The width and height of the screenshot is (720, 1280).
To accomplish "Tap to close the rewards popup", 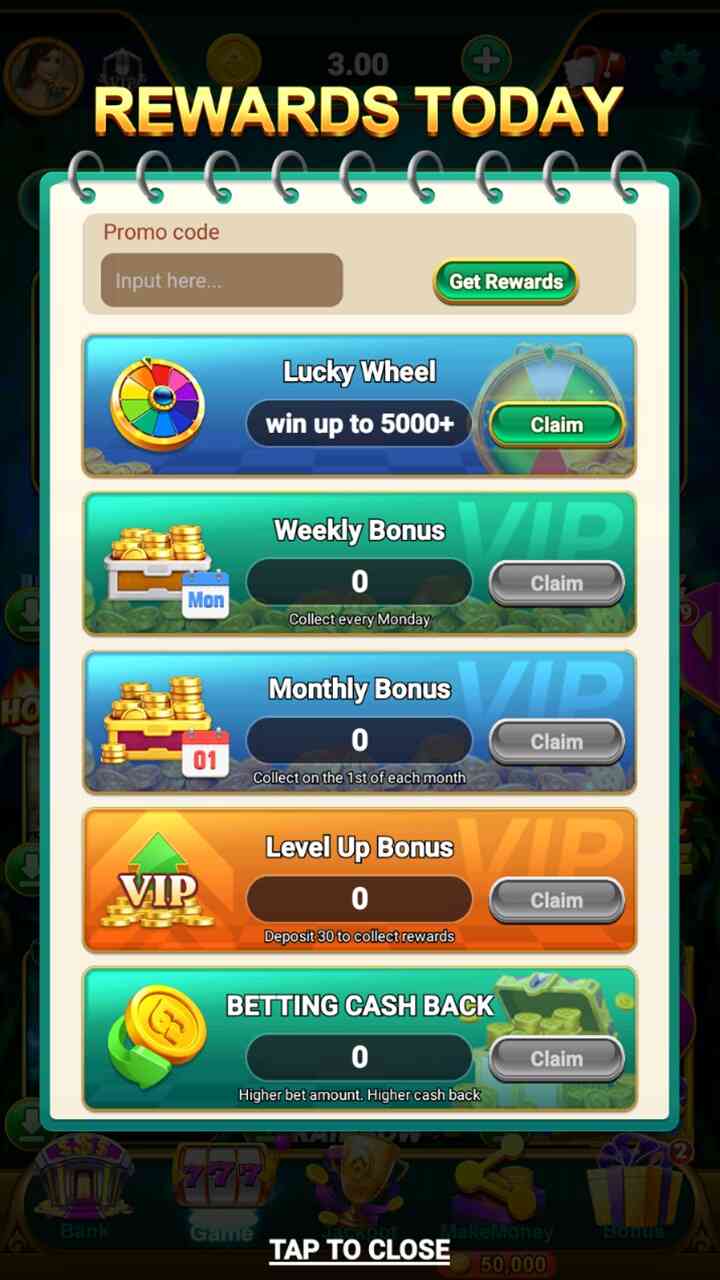I will coord(359,1249).
